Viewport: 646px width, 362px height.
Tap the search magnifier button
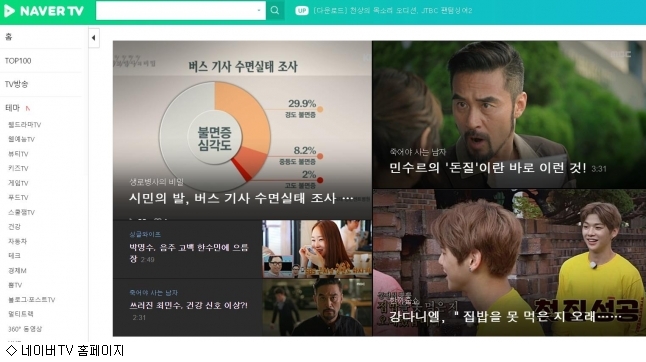(x=275, y=11)
